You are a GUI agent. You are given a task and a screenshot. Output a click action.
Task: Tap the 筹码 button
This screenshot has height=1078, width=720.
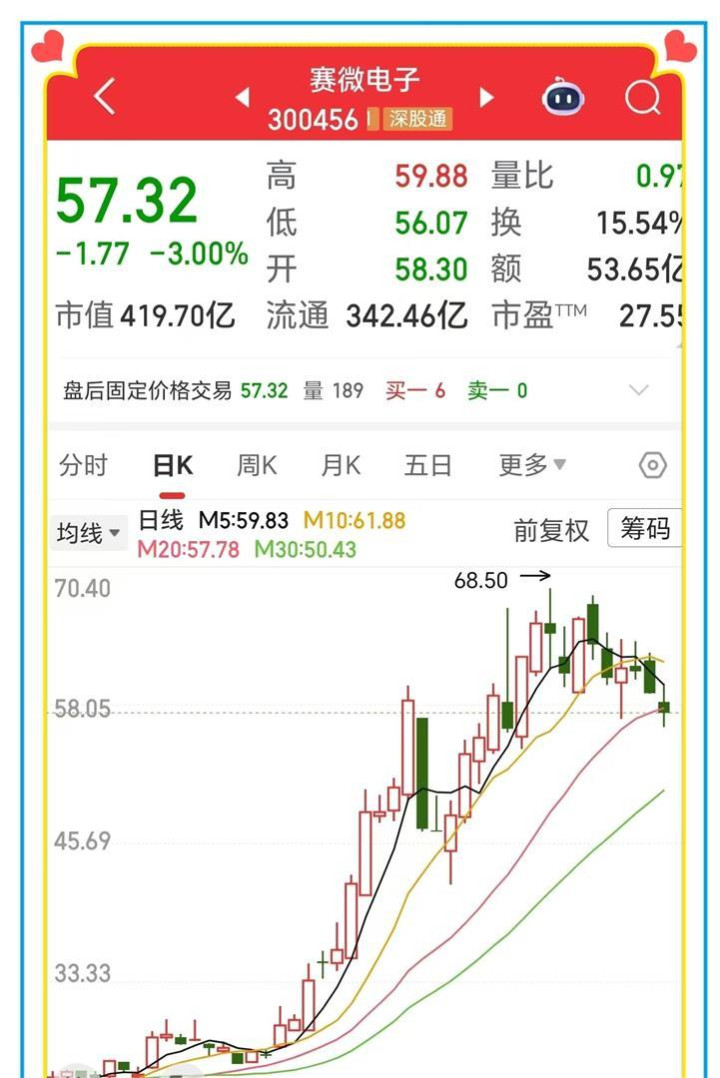645,529
